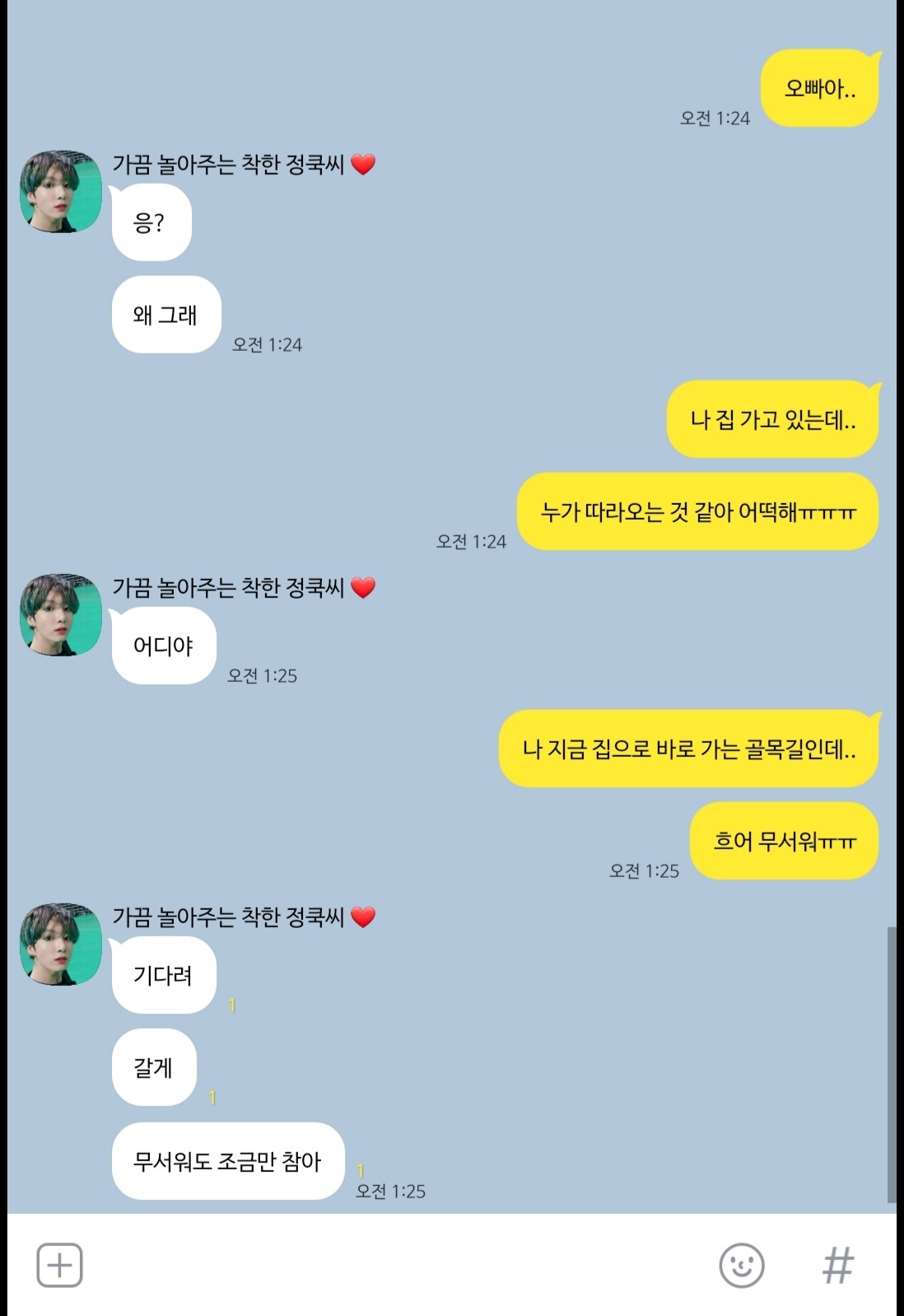Viewport: 904px width, 1316px height.
Task: Open the plus attachment menu
Action: pos(59,1265)
